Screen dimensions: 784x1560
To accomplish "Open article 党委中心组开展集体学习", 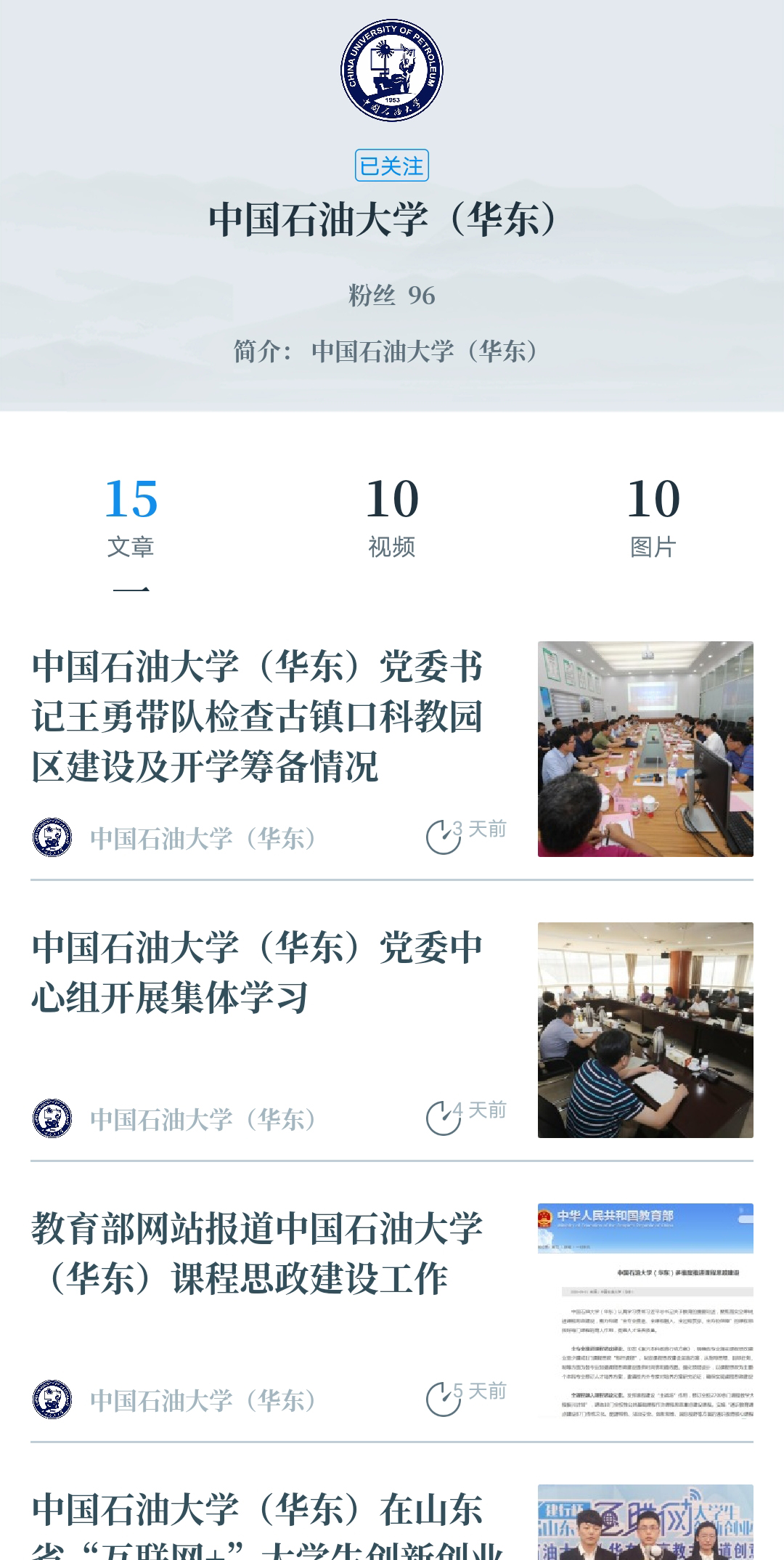I will click(x=258, y=972).
